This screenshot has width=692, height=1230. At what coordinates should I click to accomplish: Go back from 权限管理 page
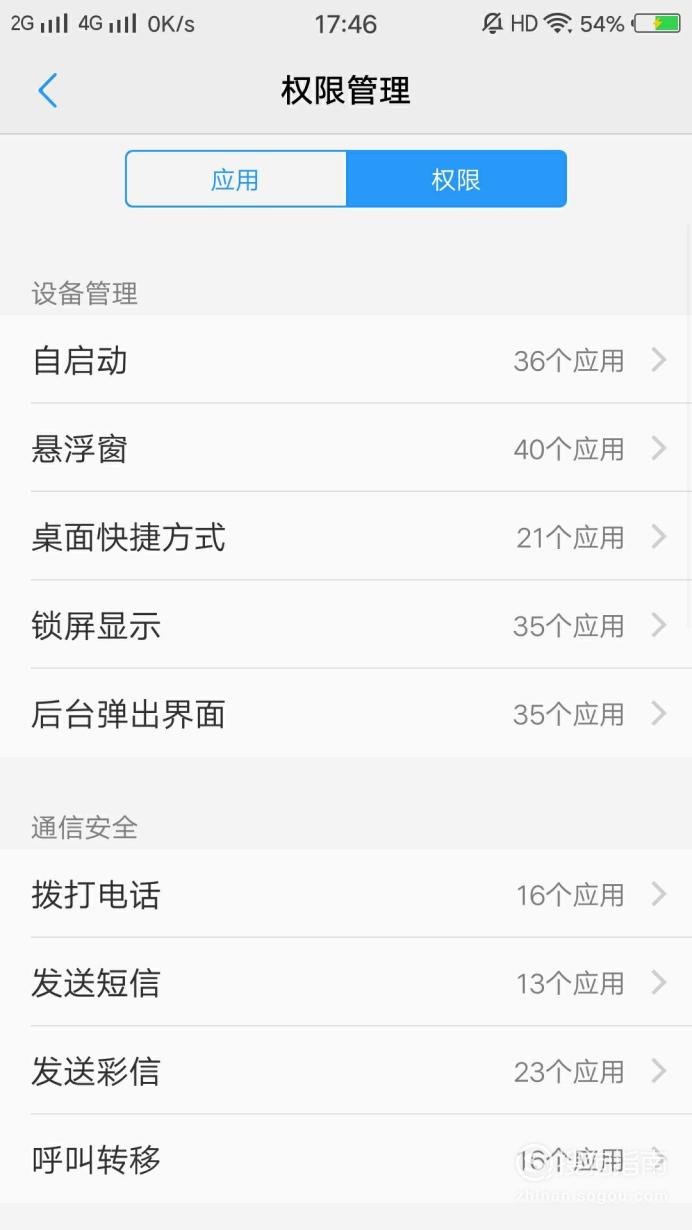tap(48, 91)
